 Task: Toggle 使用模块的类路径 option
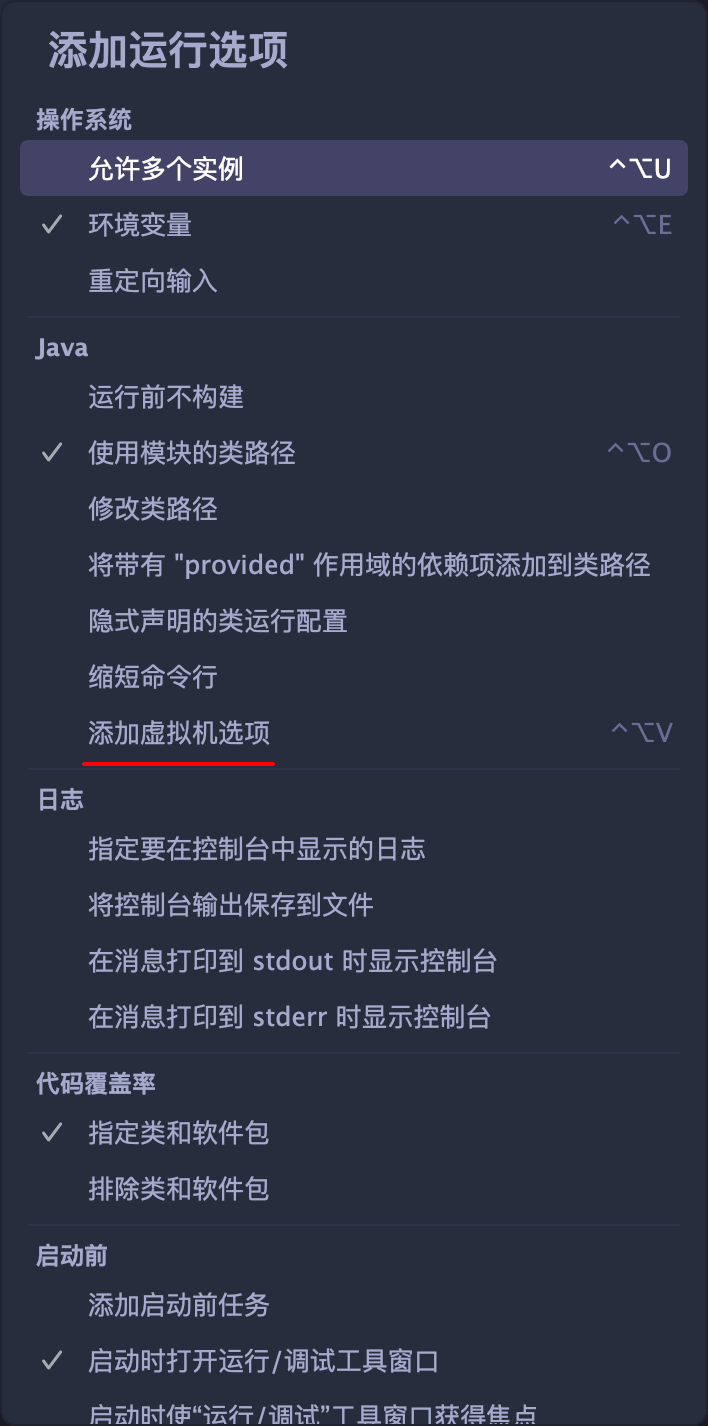192,453
